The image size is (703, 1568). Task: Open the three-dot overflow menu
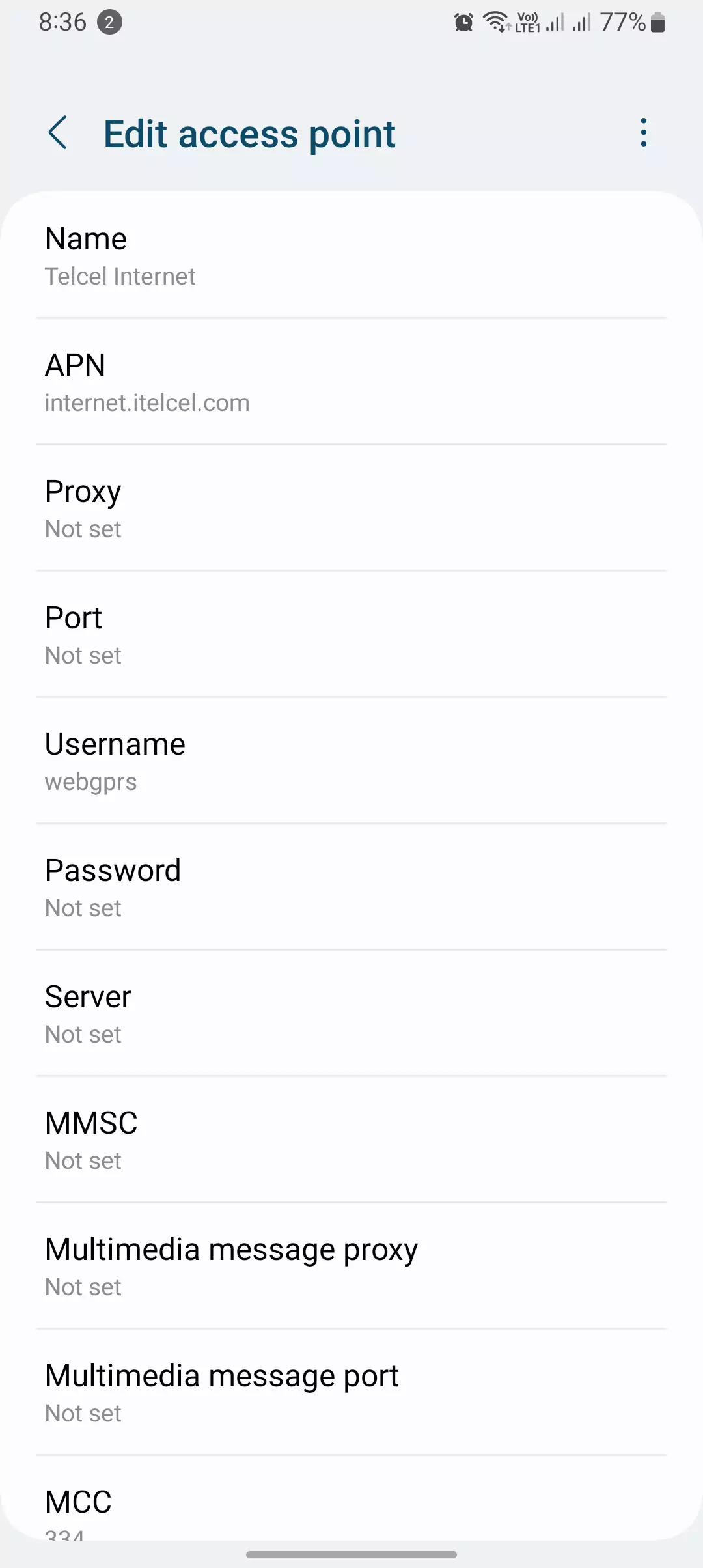[643, 133]
